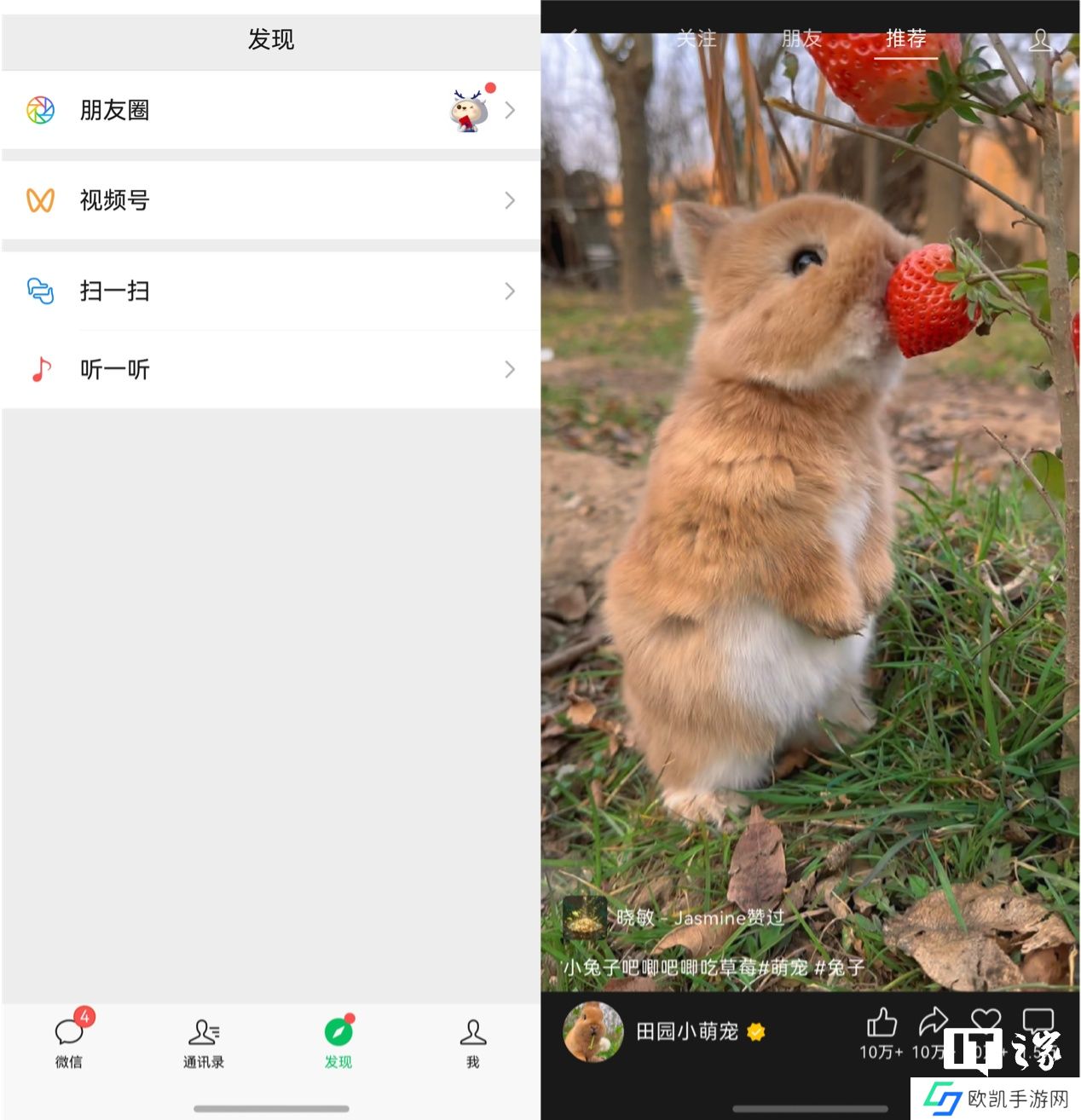Image resolution: width=1081 pixels, height=1120 pixels.
Task: View 晓敏 - Jasmine who liked this
Action: 673,918
